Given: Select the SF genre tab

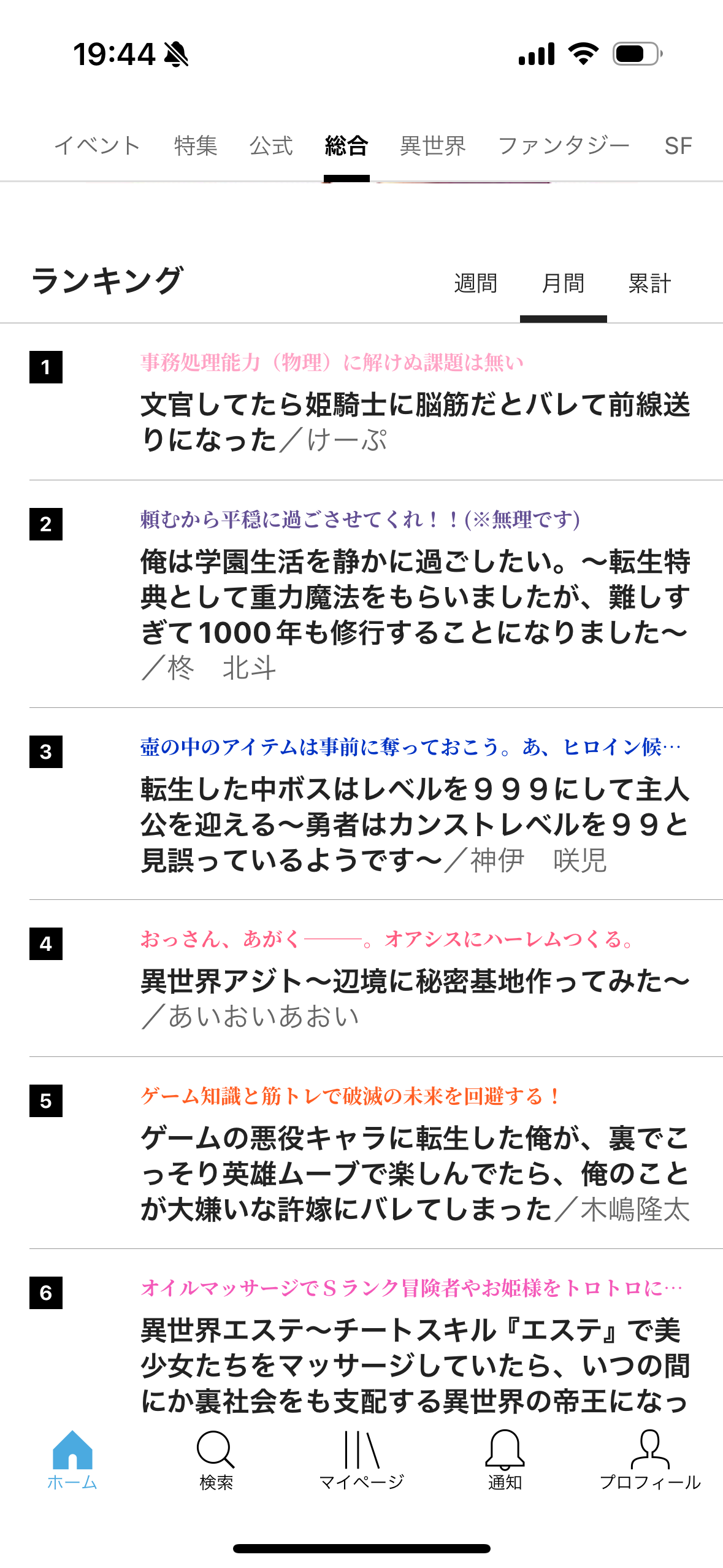Looking at the screenshot, I should (678, 146).
